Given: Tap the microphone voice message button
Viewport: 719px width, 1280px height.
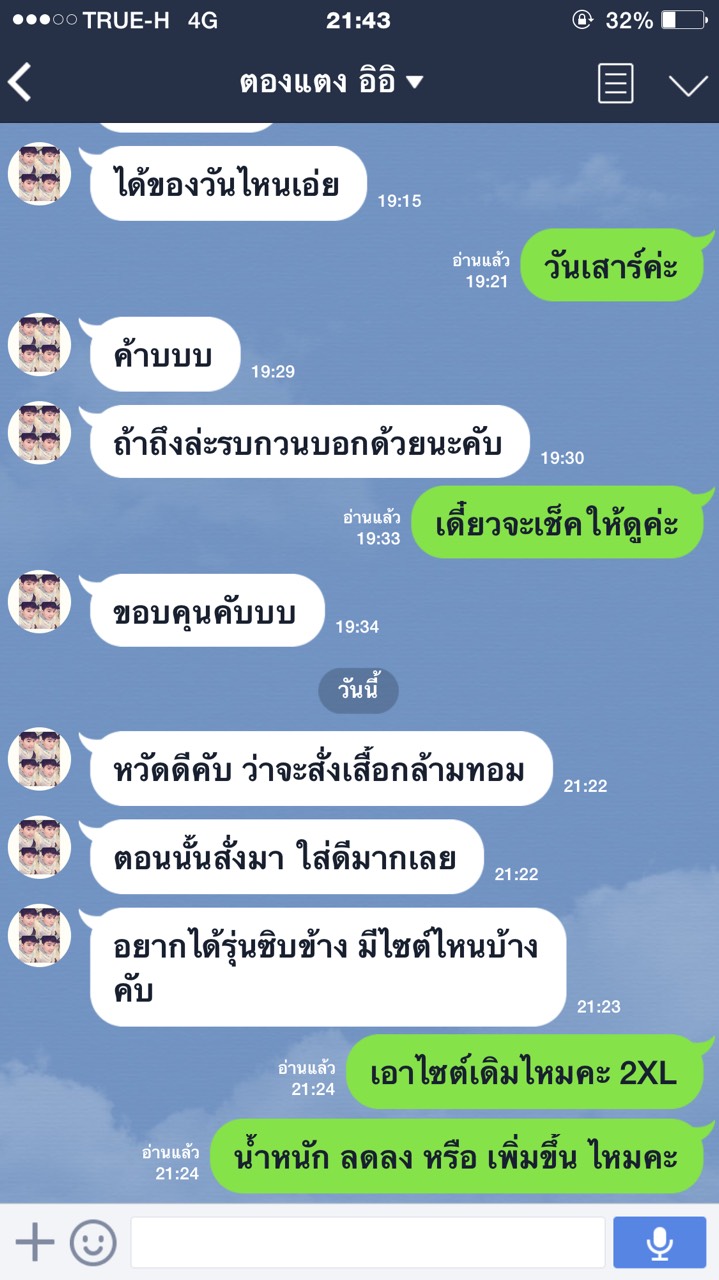Looking at the screenshot, I should tap(659, 1242).
